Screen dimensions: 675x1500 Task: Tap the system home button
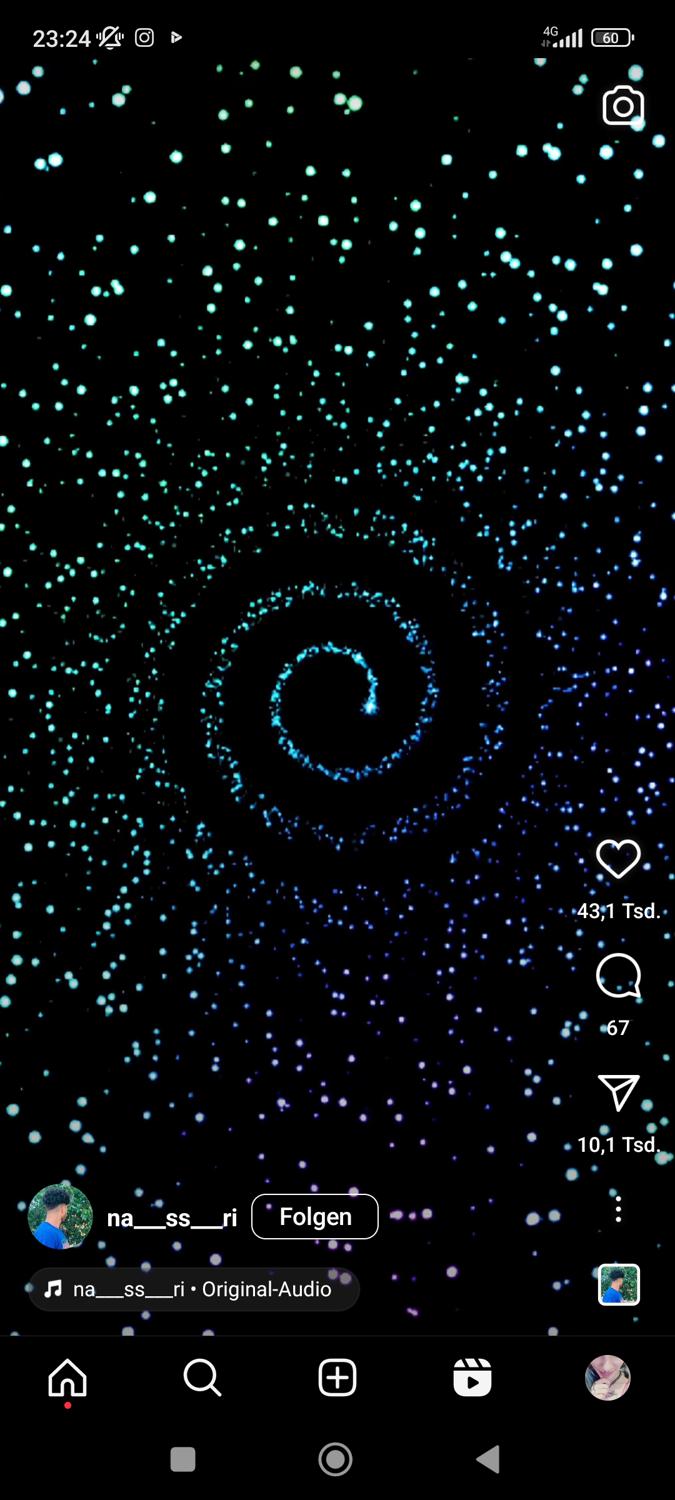pos(335,1460)
